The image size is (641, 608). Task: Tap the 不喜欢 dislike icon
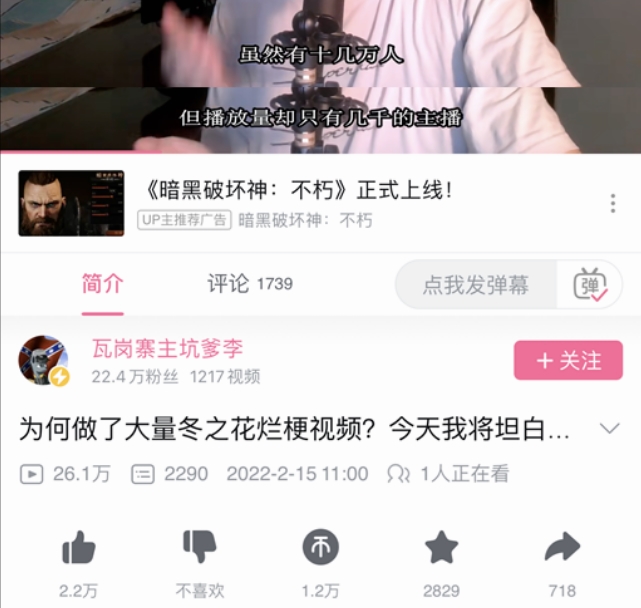point(200,547)
